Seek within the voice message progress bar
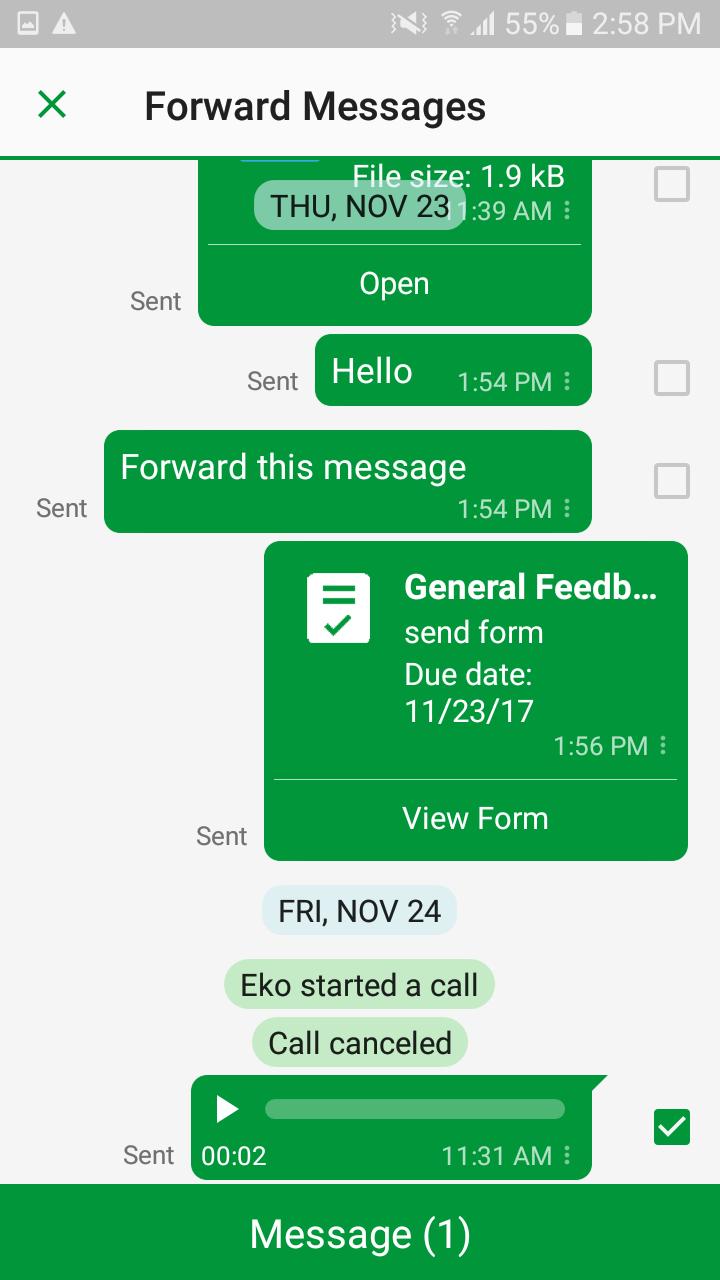This screenshot has height=1280, width=720. (x=415, y=1109)
